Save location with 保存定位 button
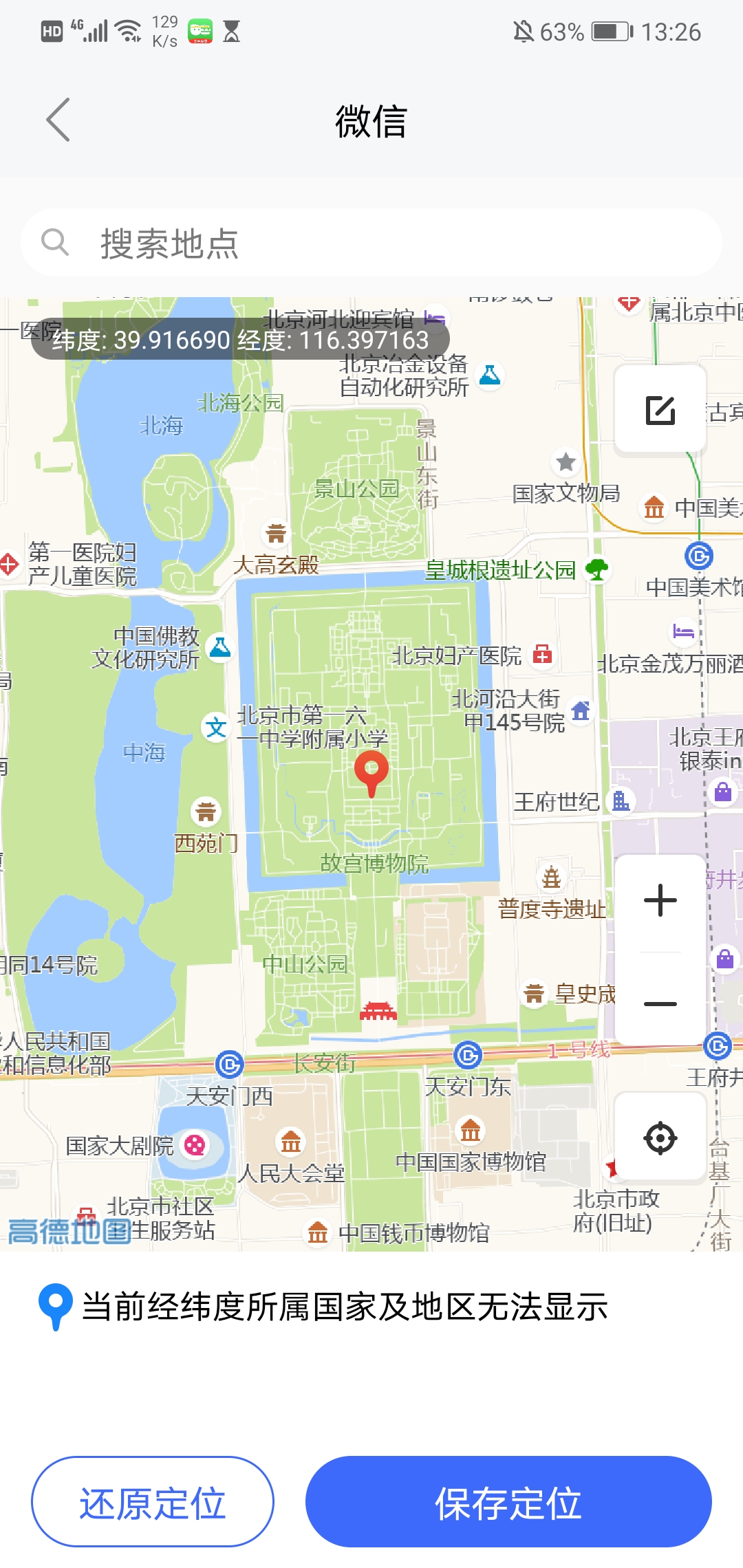The width and height of the screenshot is (743, 1568). point(508,1503)
